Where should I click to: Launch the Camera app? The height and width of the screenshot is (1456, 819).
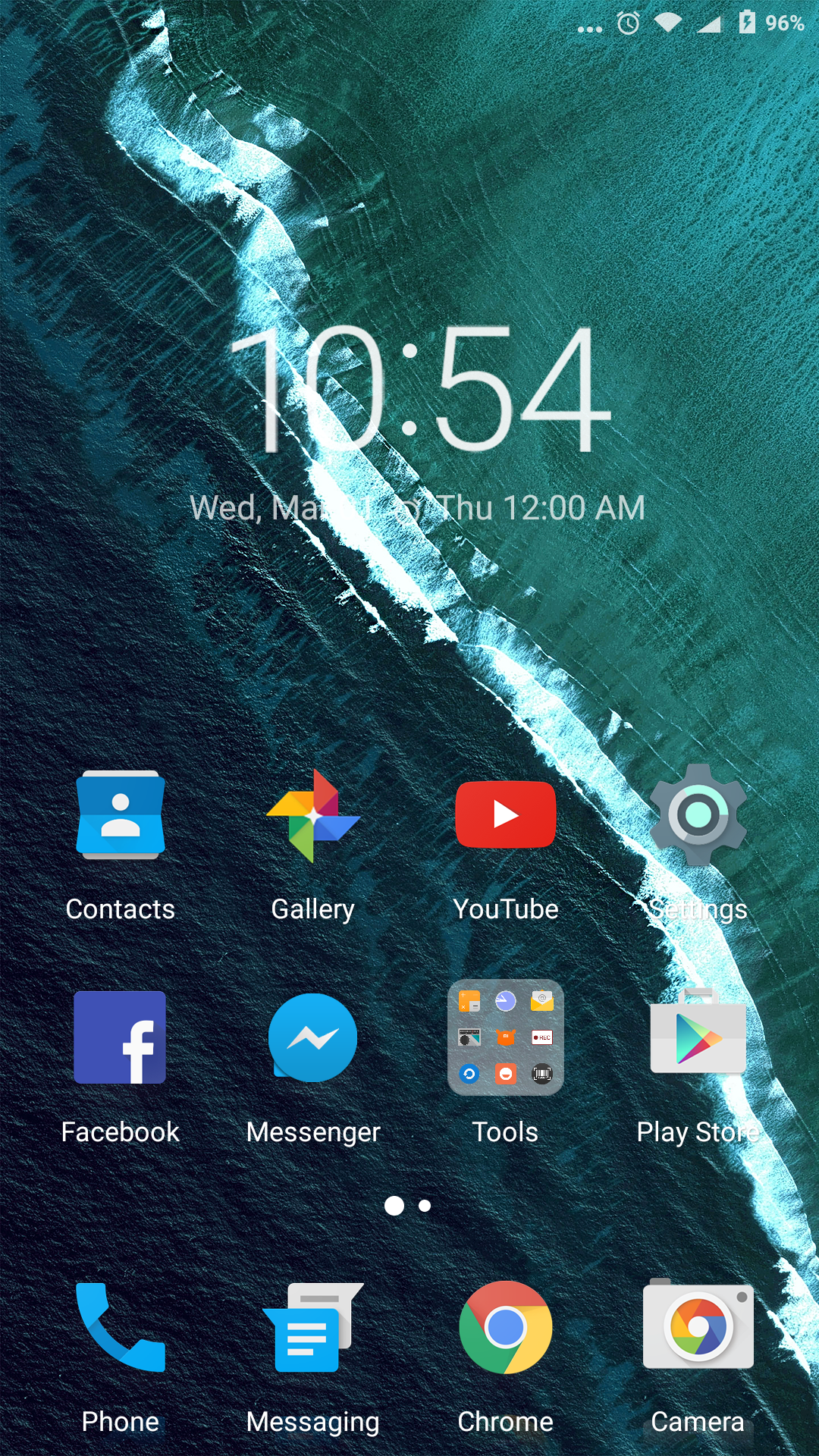(698, 1327)
